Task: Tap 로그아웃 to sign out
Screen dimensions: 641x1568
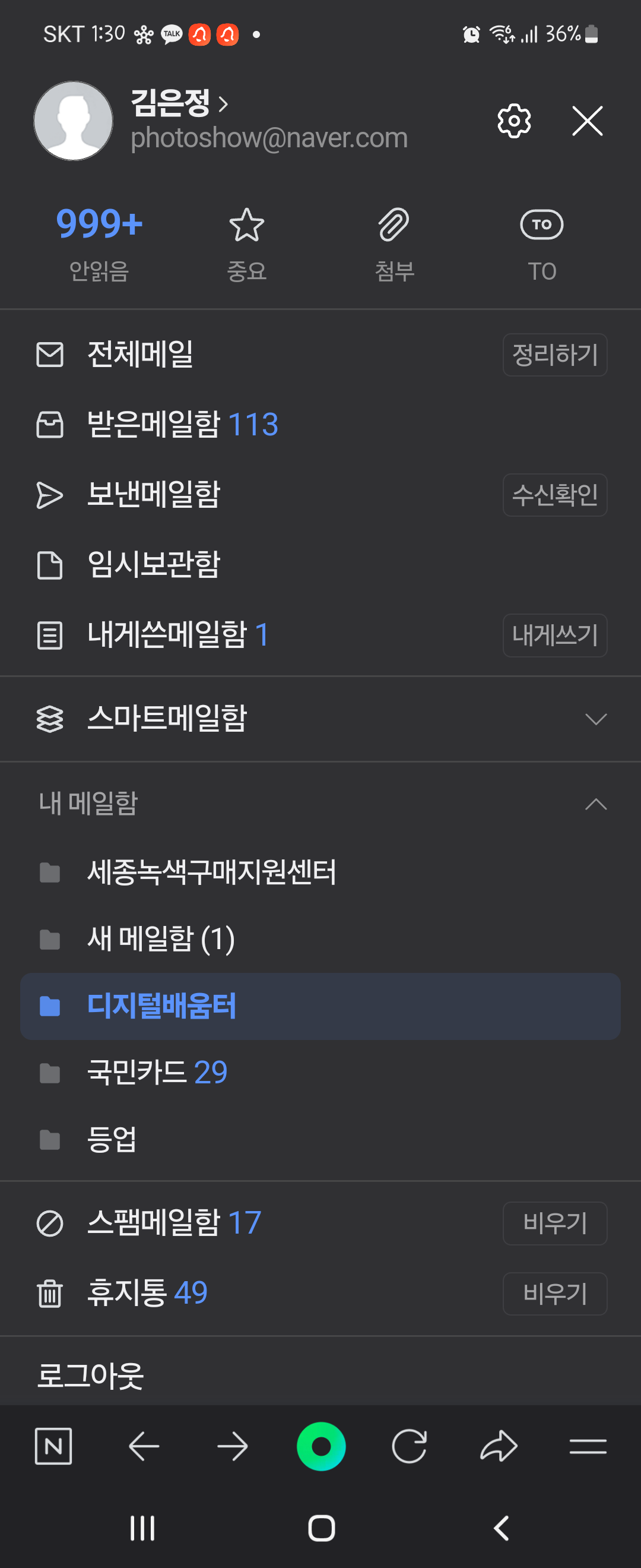Action: pyautogui.click(x=91, y=1376)
